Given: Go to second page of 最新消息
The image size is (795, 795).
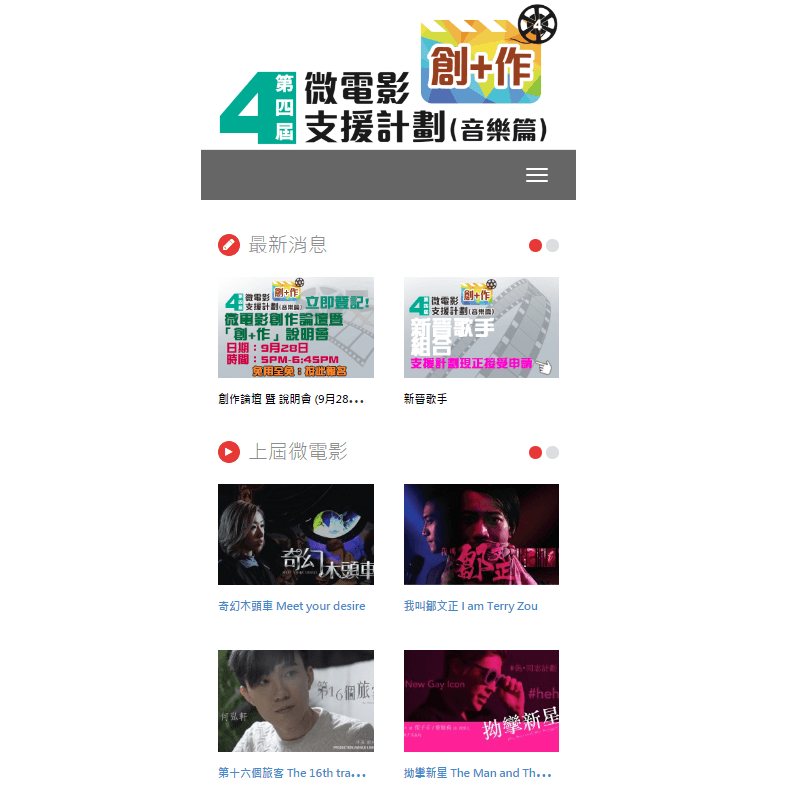Looking at the screenshot, I should pos(552,246).
